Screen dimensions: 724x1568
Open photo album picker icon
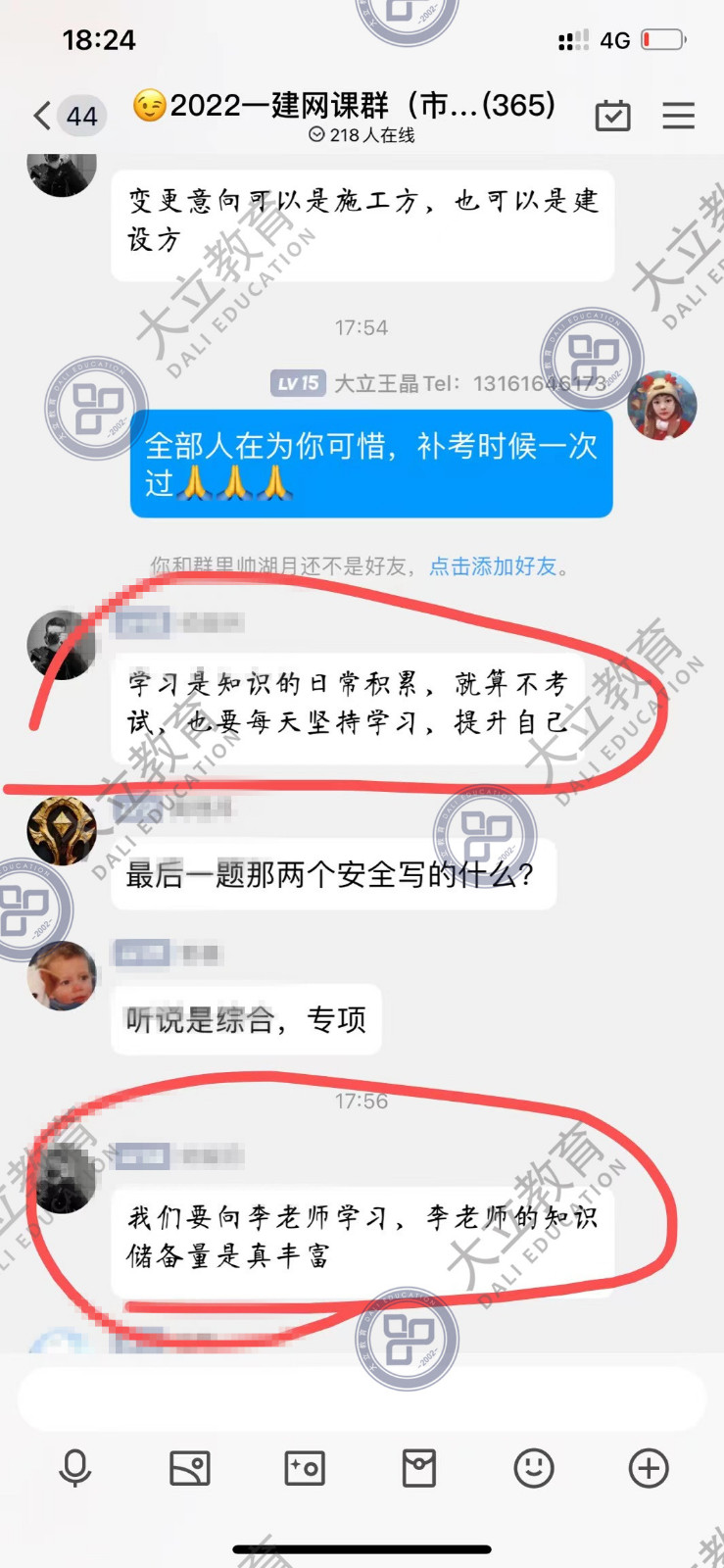click(190, 1468)
